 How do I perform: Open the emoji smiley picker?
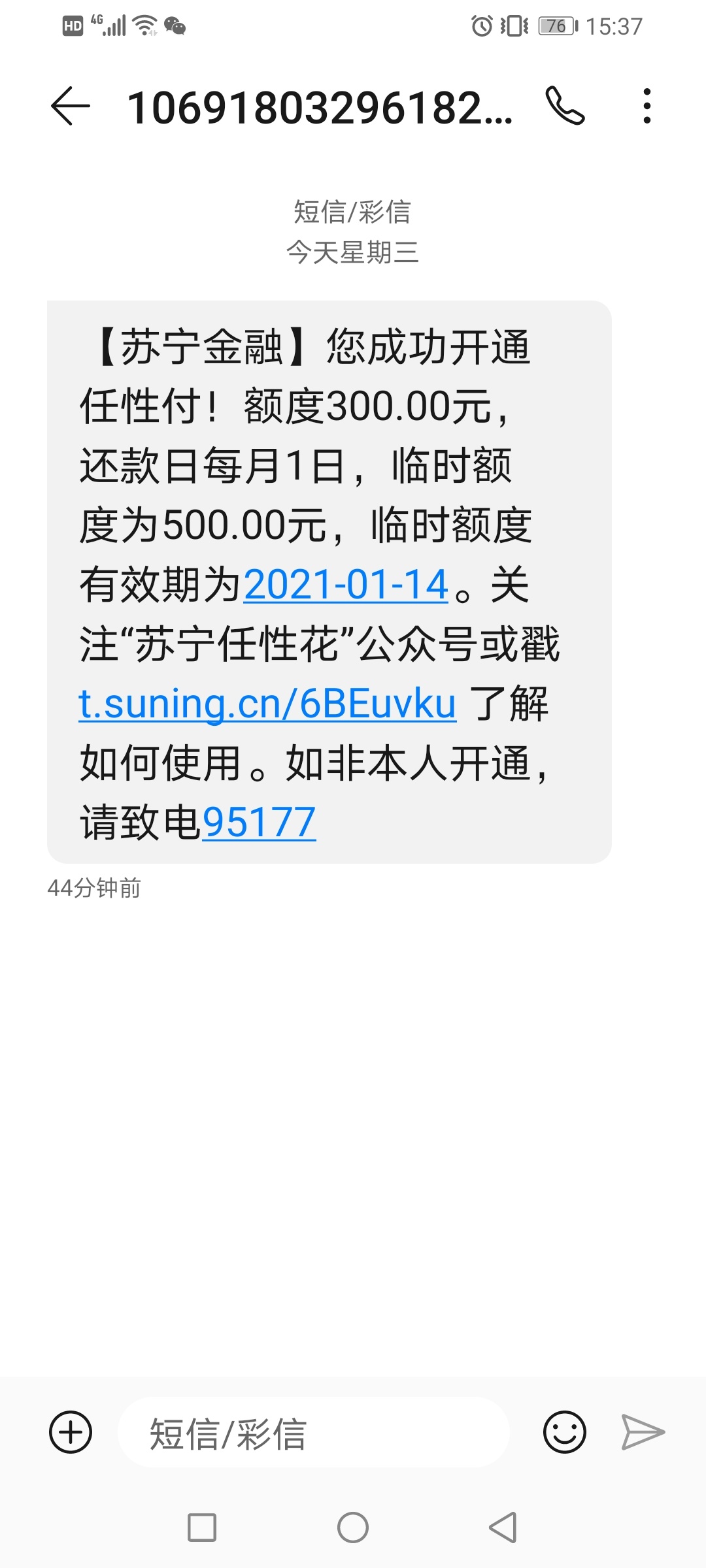click(565, 1433)
